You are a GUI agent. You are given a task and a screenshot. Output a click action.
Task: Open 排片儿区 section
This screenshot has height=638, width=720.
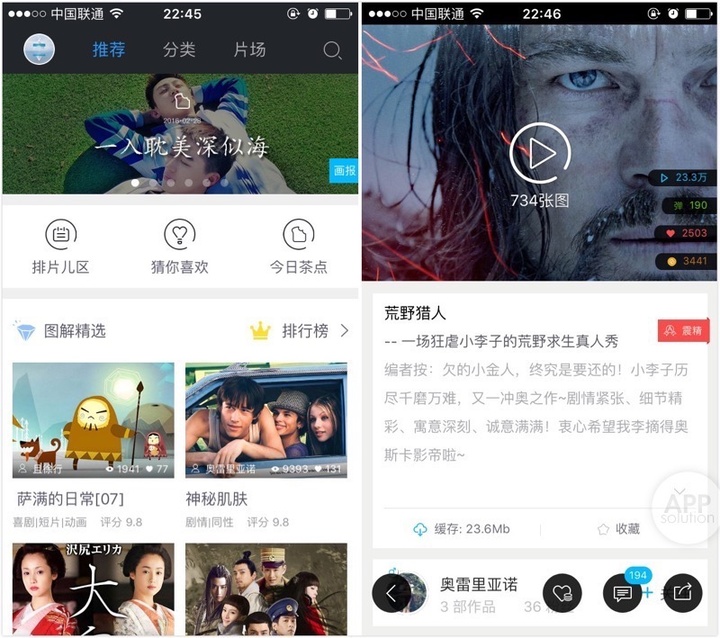click(61, 247)
